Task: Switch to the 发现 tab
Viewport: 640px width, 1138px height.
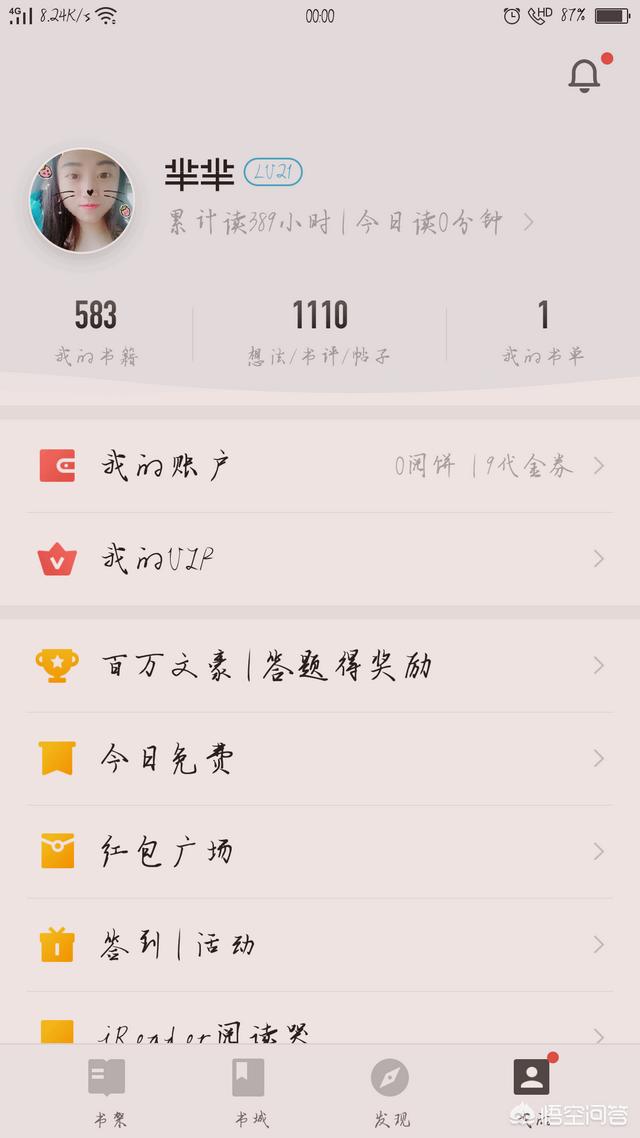Action: click(390, 1090)
